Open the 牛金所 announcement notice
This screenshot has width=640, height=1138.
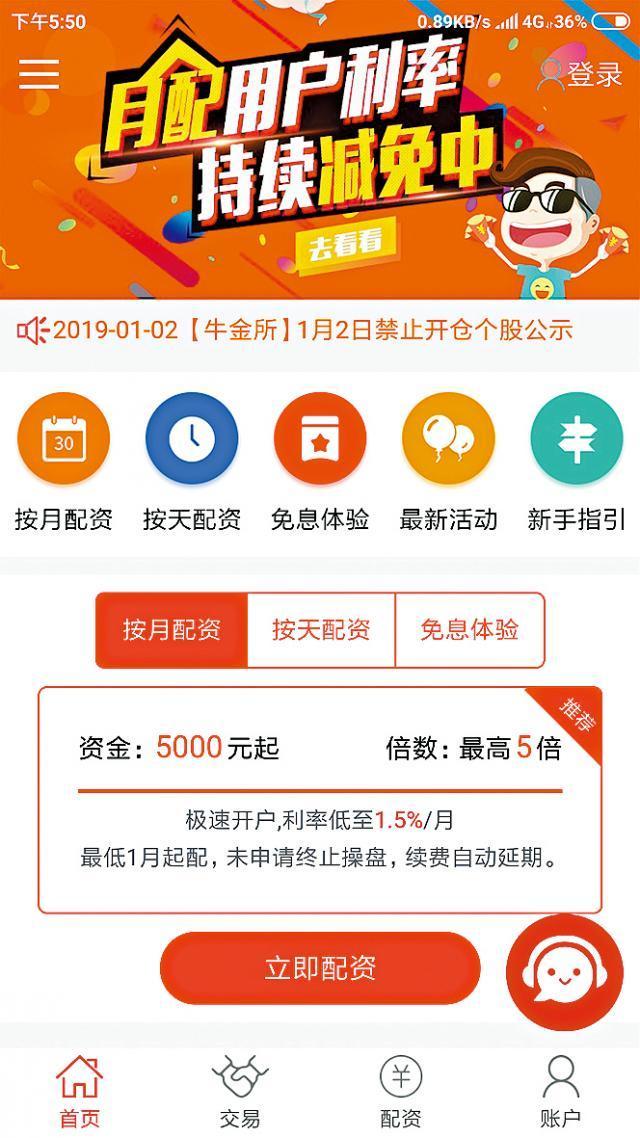295,330
